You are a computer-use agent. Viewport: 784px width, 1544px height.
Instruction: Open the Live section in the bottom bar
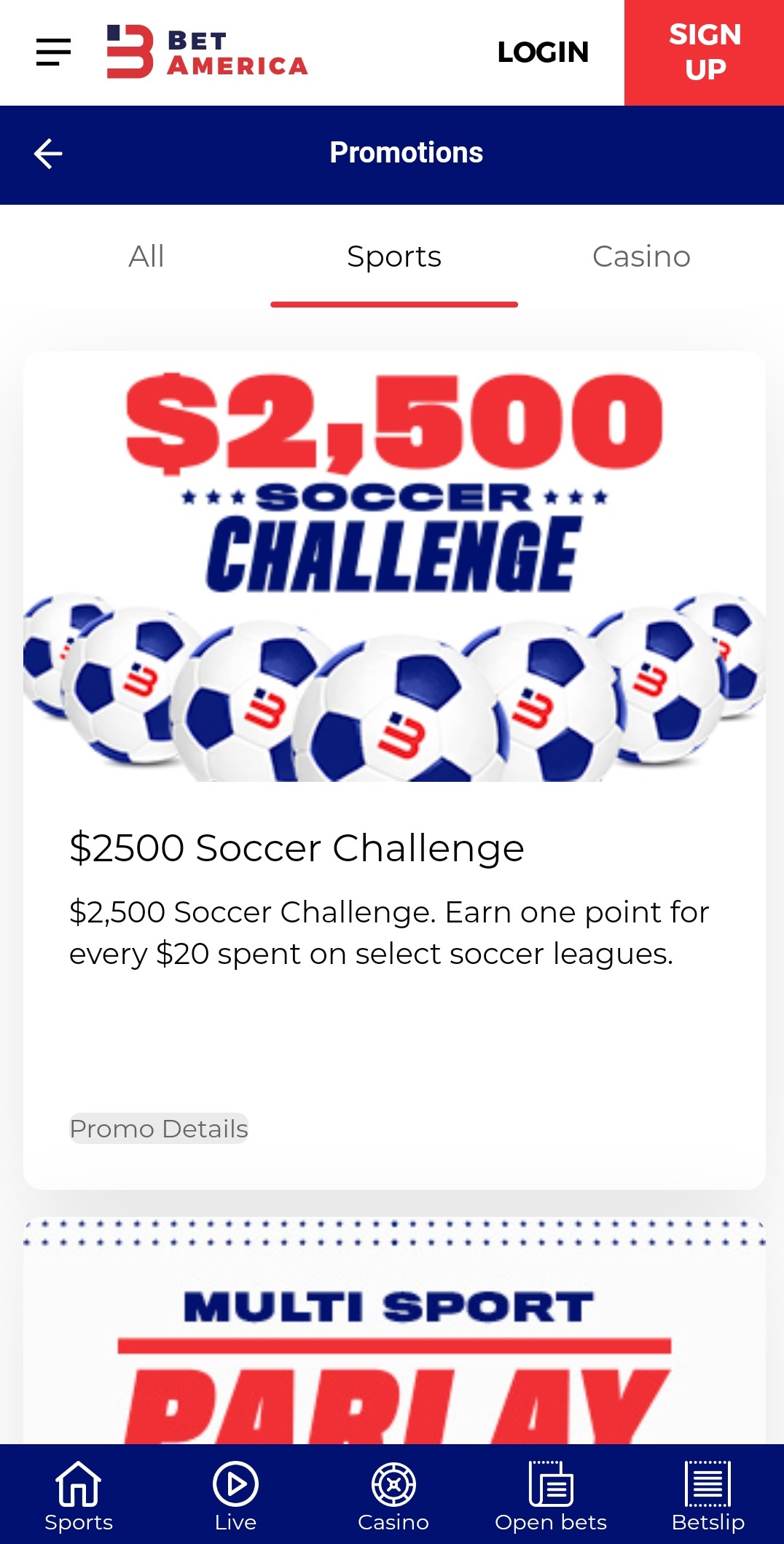pos(235,1495)
